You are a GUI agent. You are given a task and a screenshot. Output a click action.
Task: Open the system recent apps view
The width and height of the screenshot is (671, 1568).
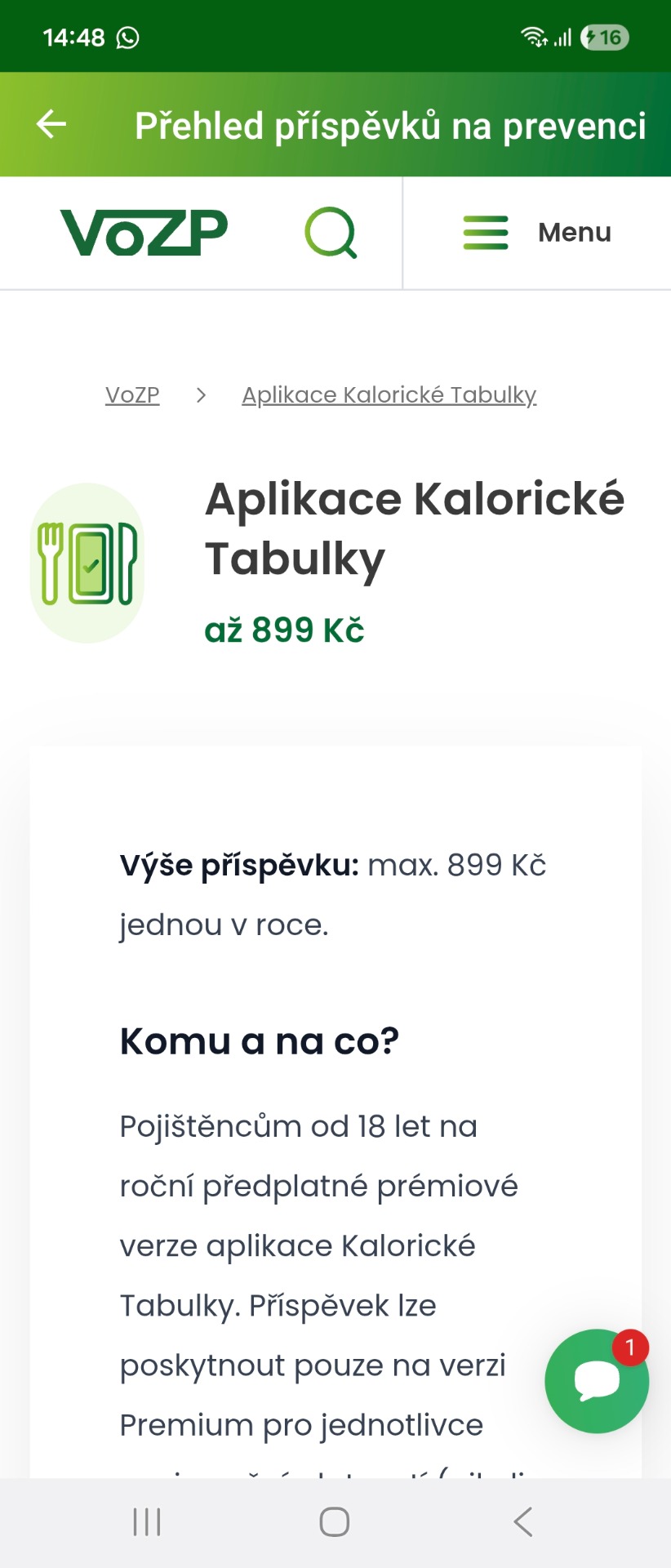(147, 1521)
